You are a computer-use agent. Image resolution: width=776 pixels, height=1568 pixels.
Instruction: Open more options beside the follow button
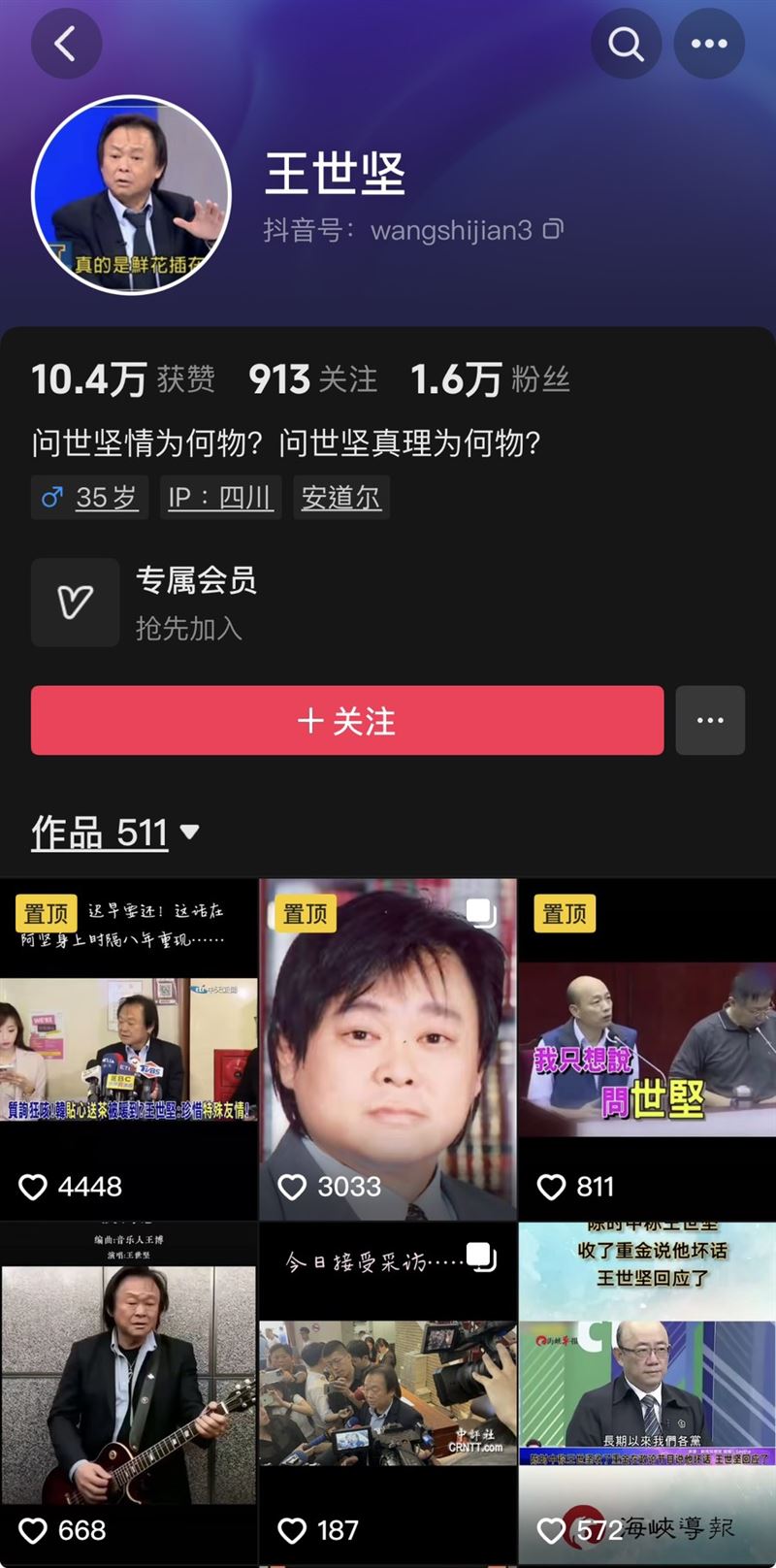point(710,721)
